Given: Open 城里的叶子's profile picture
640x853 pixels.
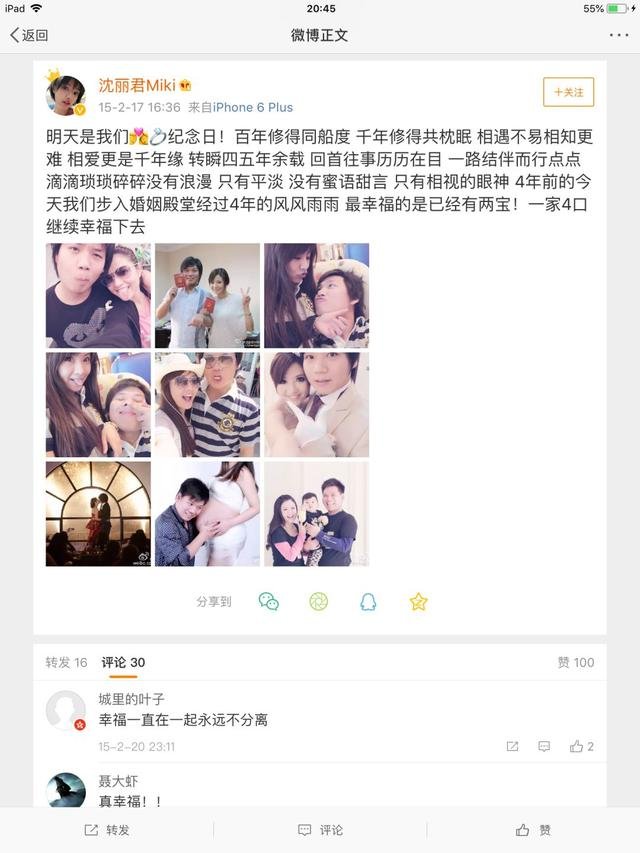Looking at the screenshot, I should click(66, 710).
